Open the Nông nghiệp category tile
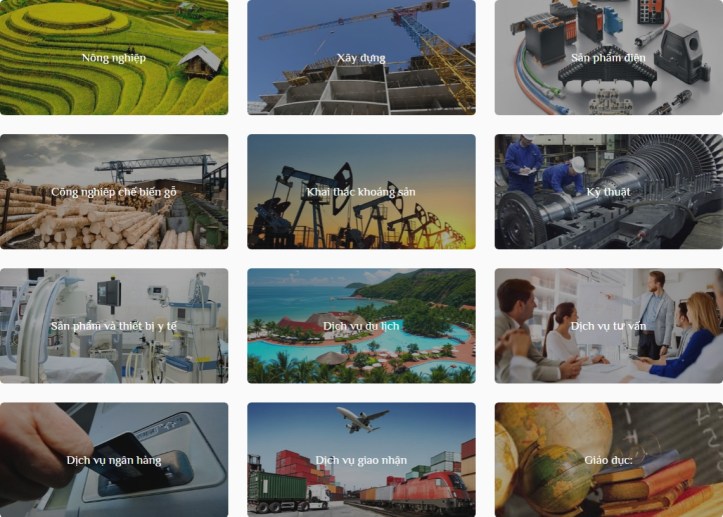 tap(114, 58)
